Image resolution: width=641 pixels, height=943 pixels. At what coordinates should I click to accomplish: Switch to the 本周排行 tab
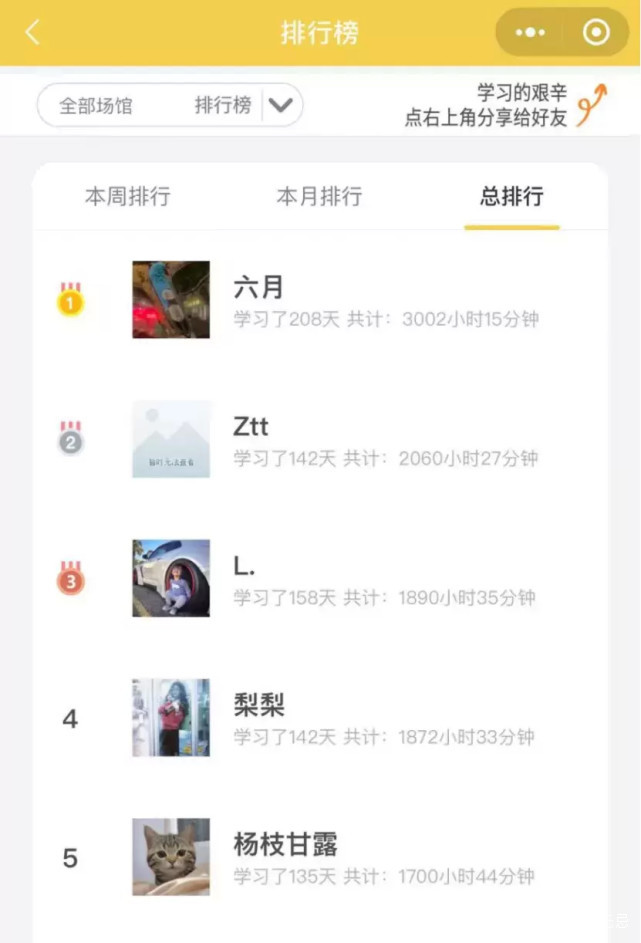point(127,196)
